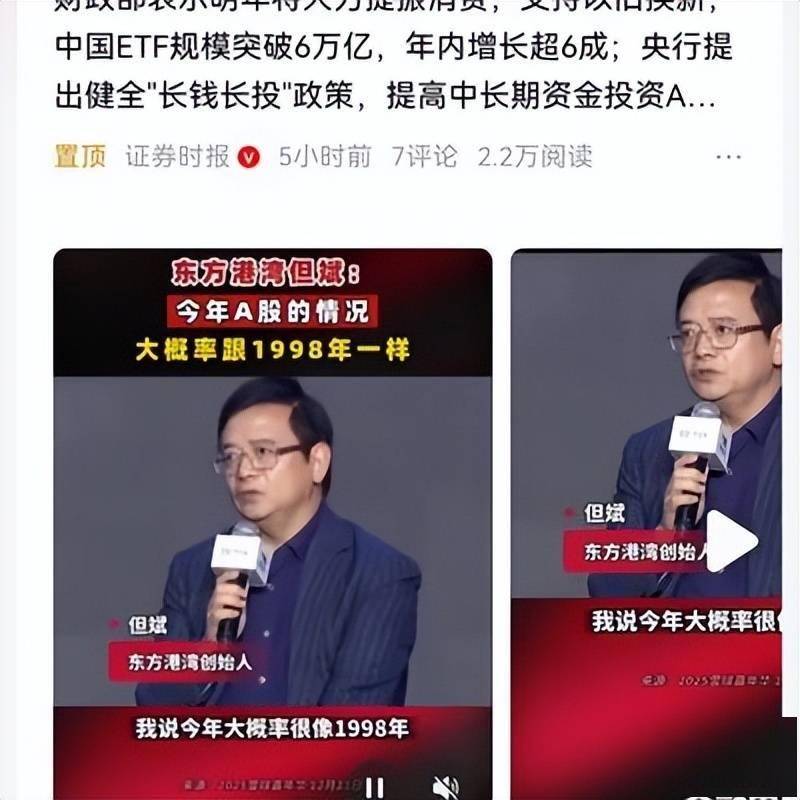The image size is (800, 800).
Task: Open the 7评论 comments
Action: [x=425, y=156]
